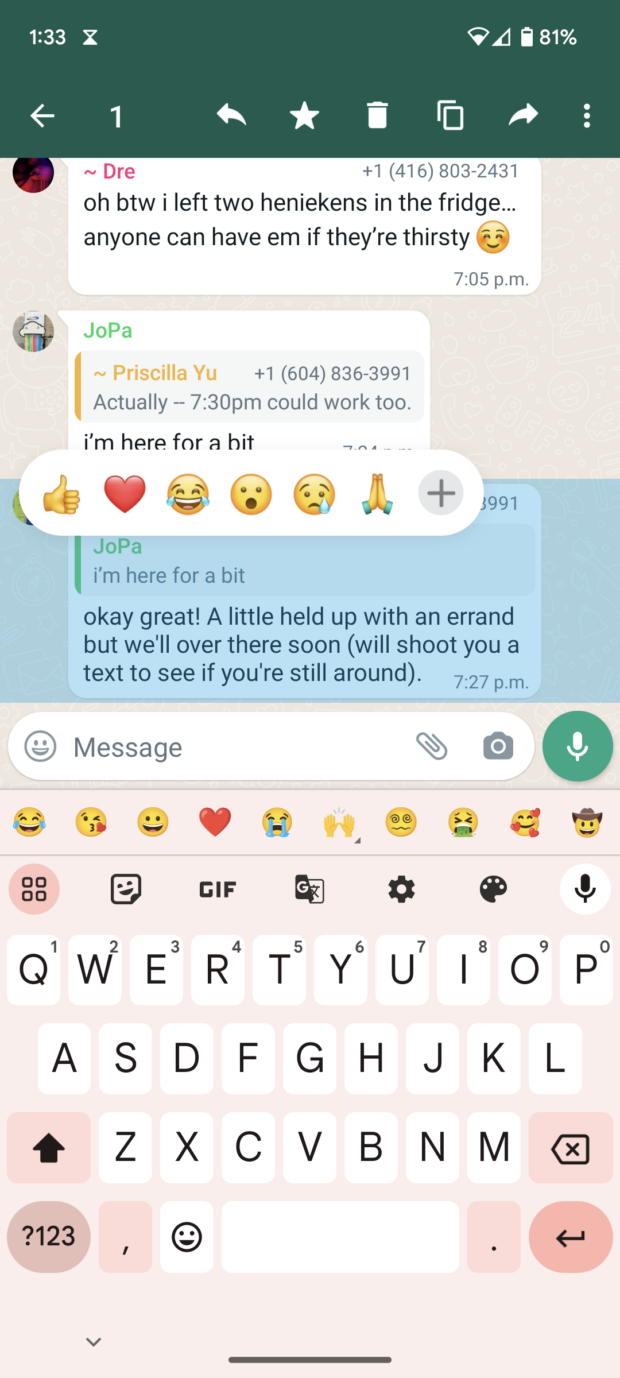Attach a file with the paperclip icon
620x1378 pixels.
pos(432,746)
